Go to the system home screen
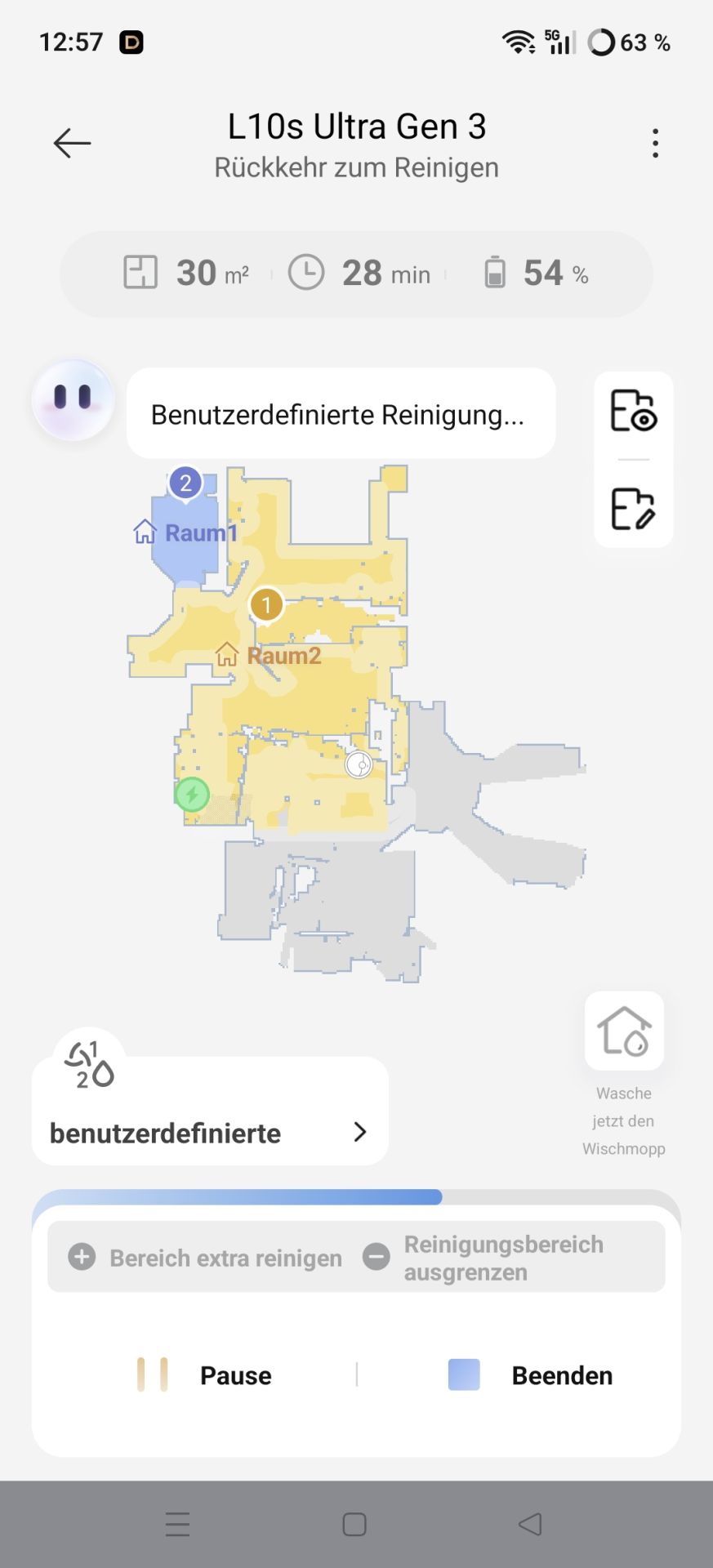The image size is (713, 1568). pyautogui.click(x=354, y=1524)
